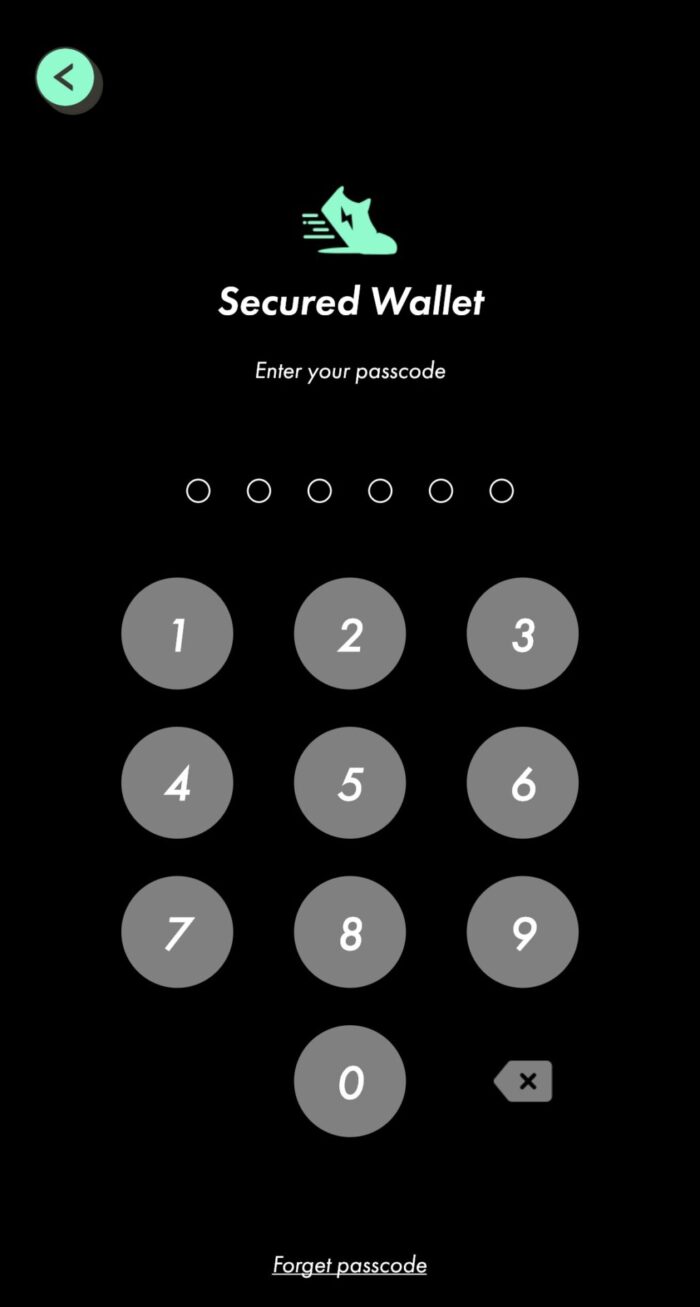700x1307 pixels.
Task: Tap the number 6 button
Action: click(522, 782)
